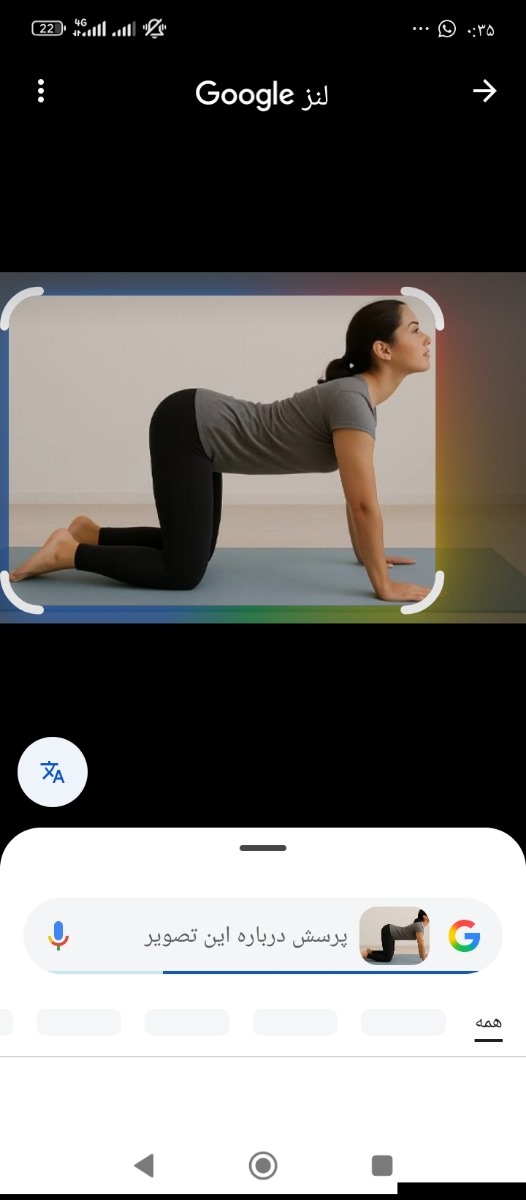Screen dimensions: 526x1200
Task: Tap the image thumbnail in the search bar
Action: point(394,936)
